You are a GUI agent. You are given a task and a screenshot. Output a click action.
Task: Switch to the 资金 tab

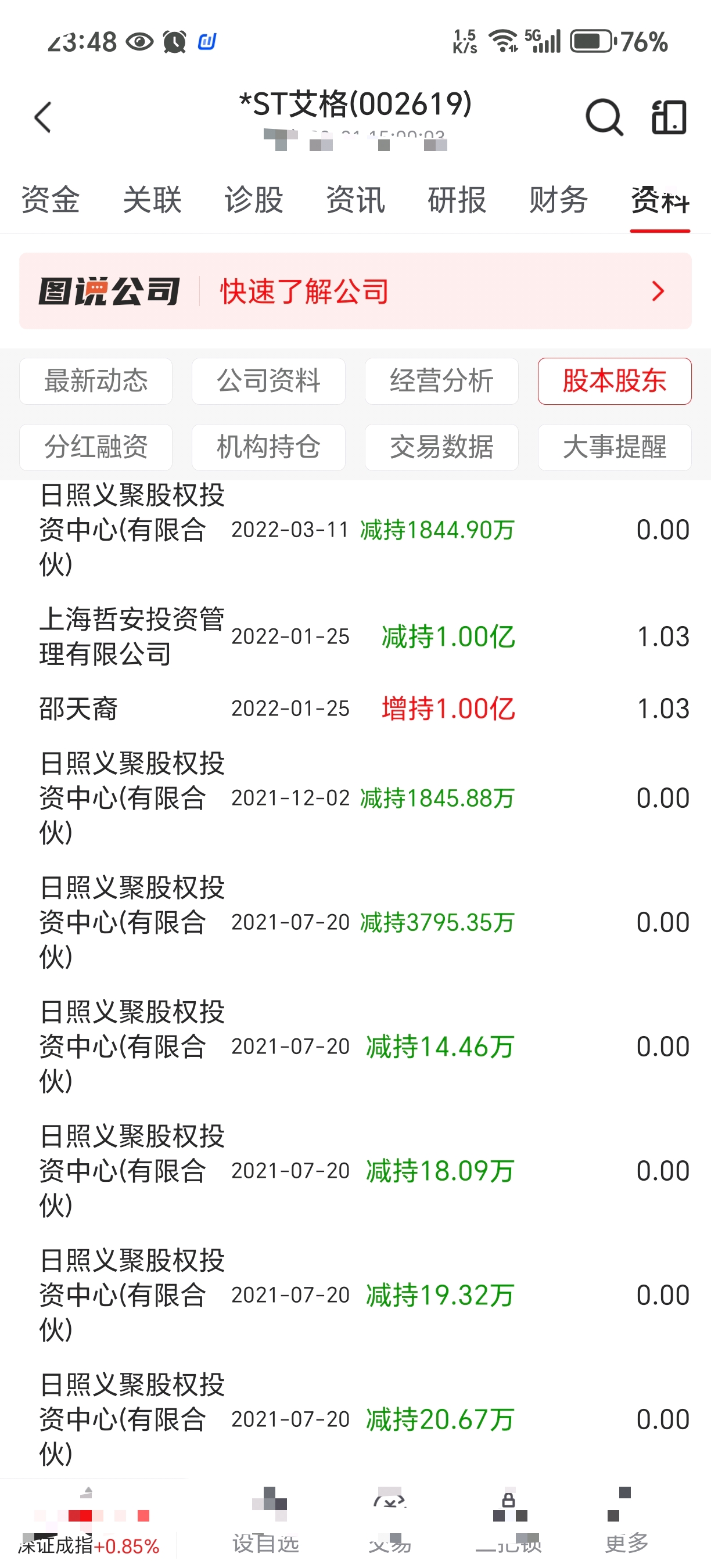(x=51, y=200)
